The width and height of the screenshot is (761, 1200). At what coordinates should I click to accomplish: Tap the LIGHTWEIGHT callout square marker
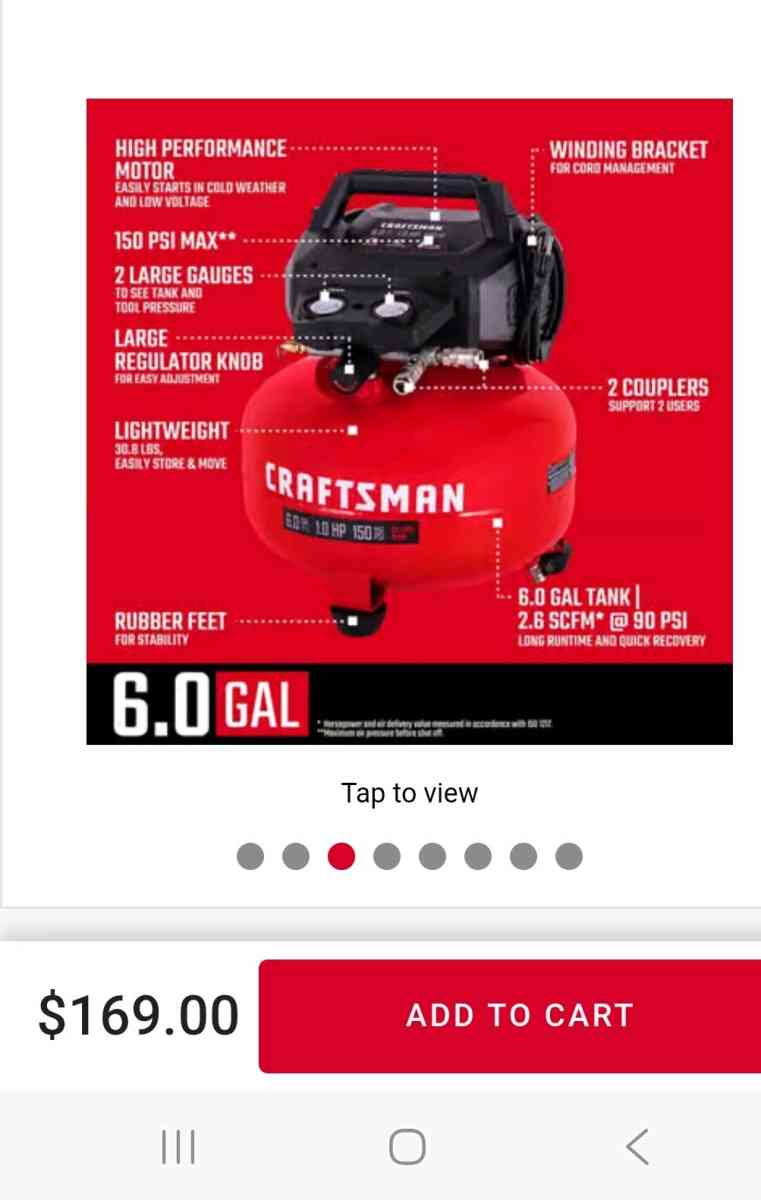[350, 432]
